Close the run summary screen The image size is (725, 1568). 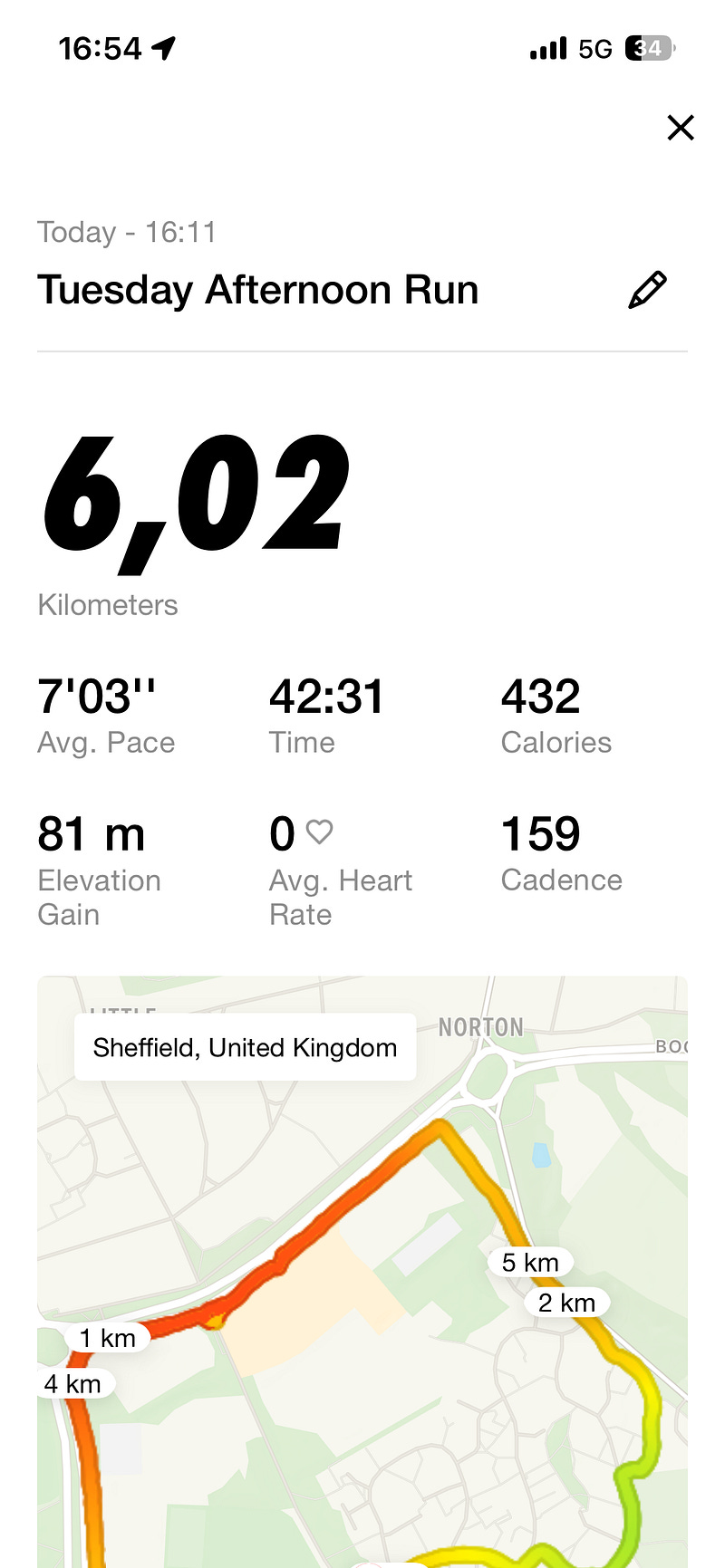(680, 128)
